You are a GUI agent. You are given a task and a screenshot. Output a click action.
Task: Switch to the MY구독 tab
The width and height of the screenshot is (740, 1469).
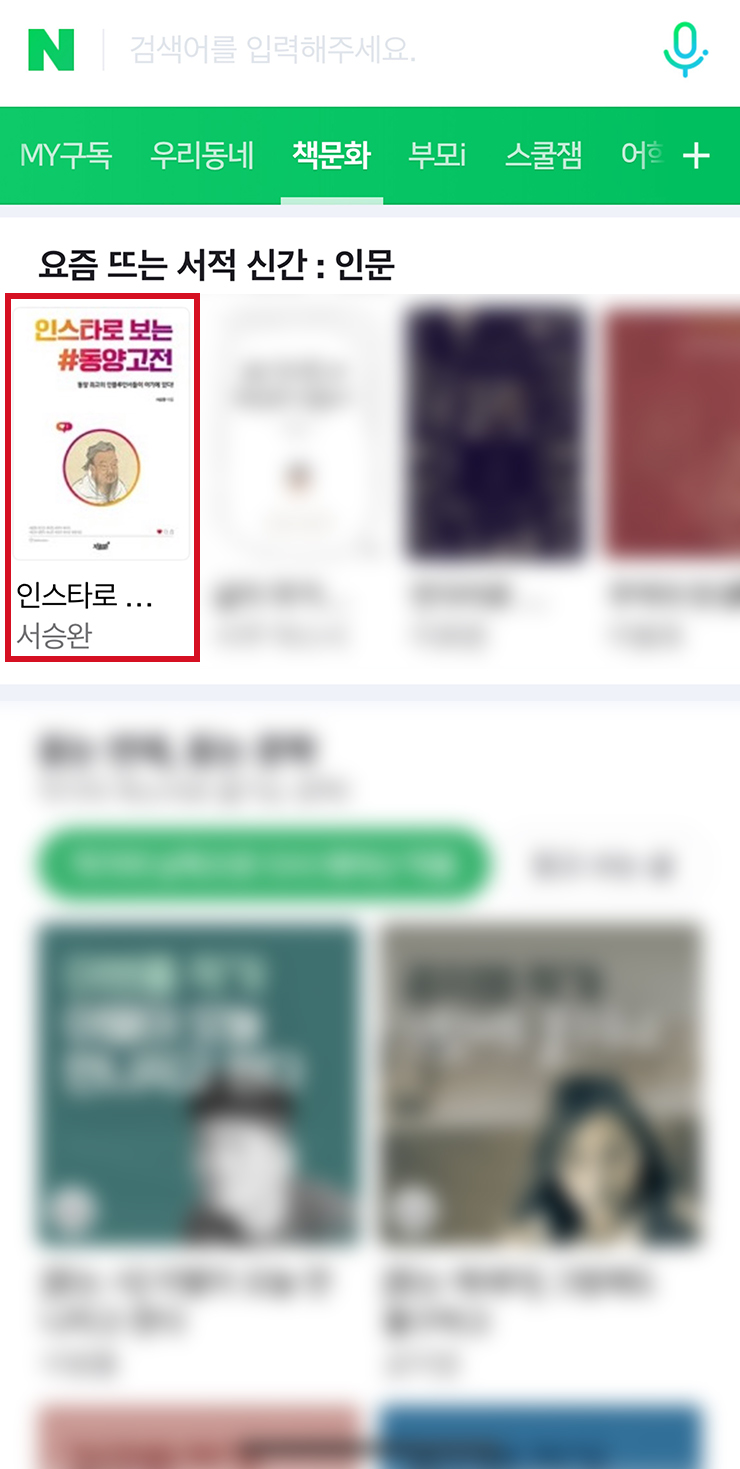tap(66, 156)
